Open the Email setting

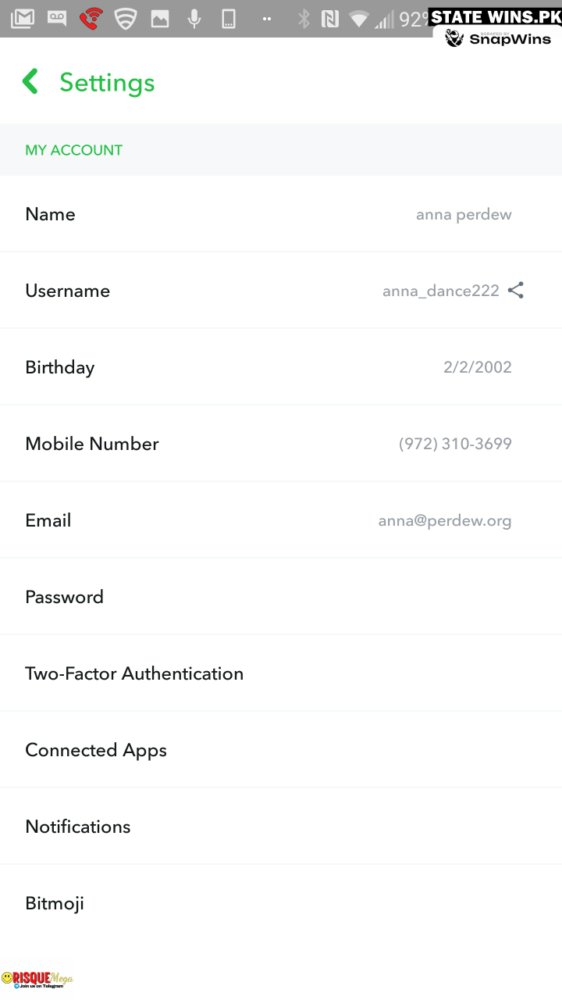point(281,520)
